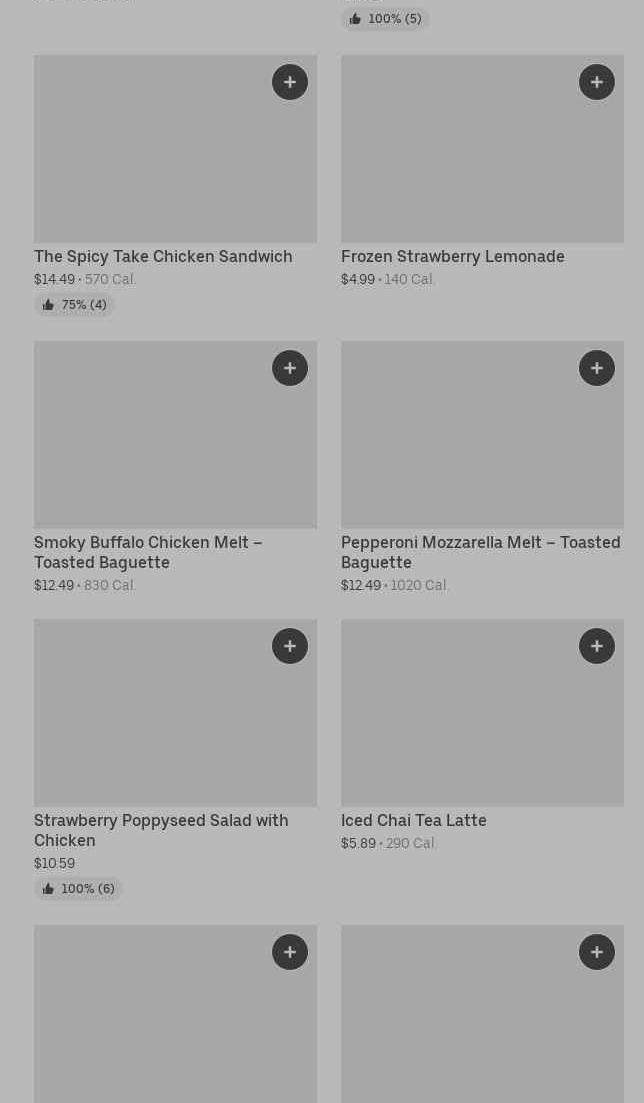The image size is (644, 1103).
Task: Add The Spicy Take Chicken Sandwich to cart
Action: [x=290, y=82]
